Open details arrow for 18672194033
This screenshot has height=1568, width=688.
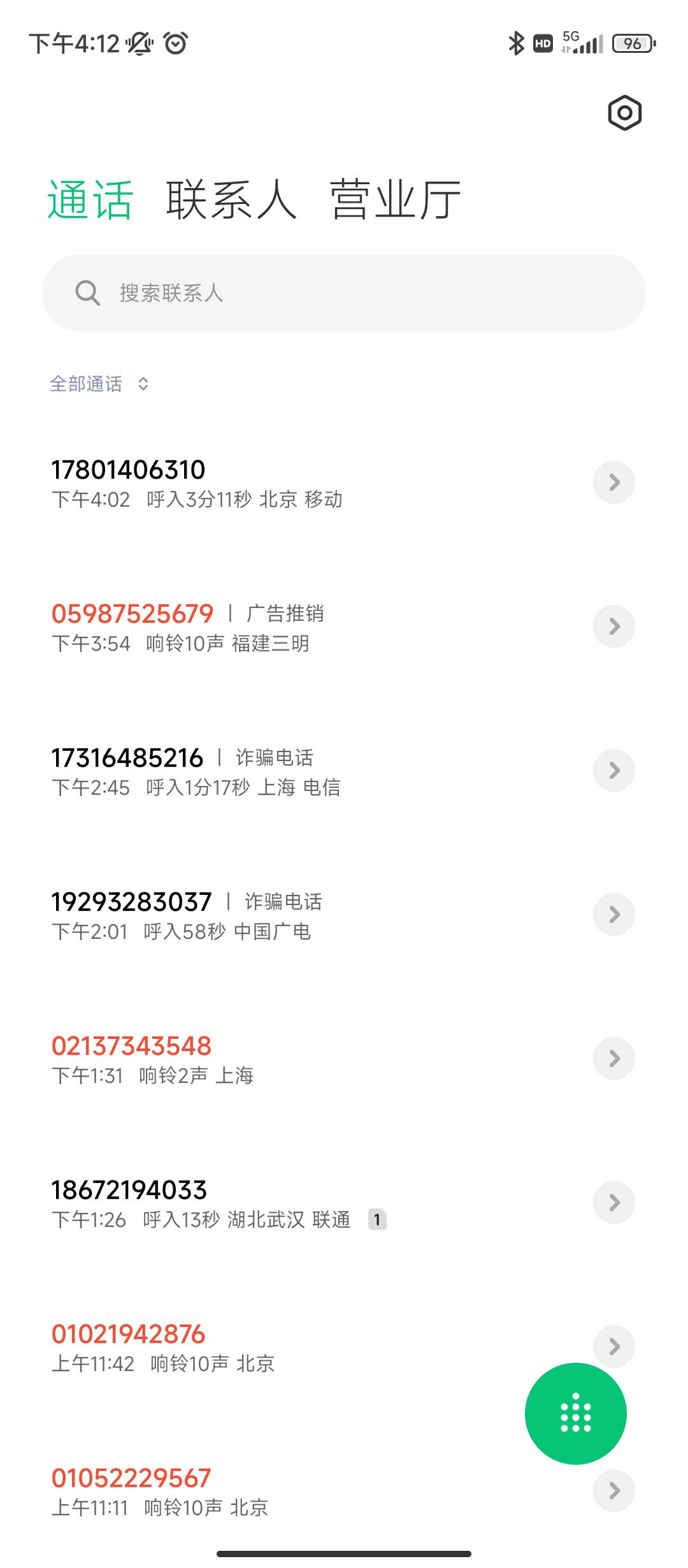pos(614,1203)
